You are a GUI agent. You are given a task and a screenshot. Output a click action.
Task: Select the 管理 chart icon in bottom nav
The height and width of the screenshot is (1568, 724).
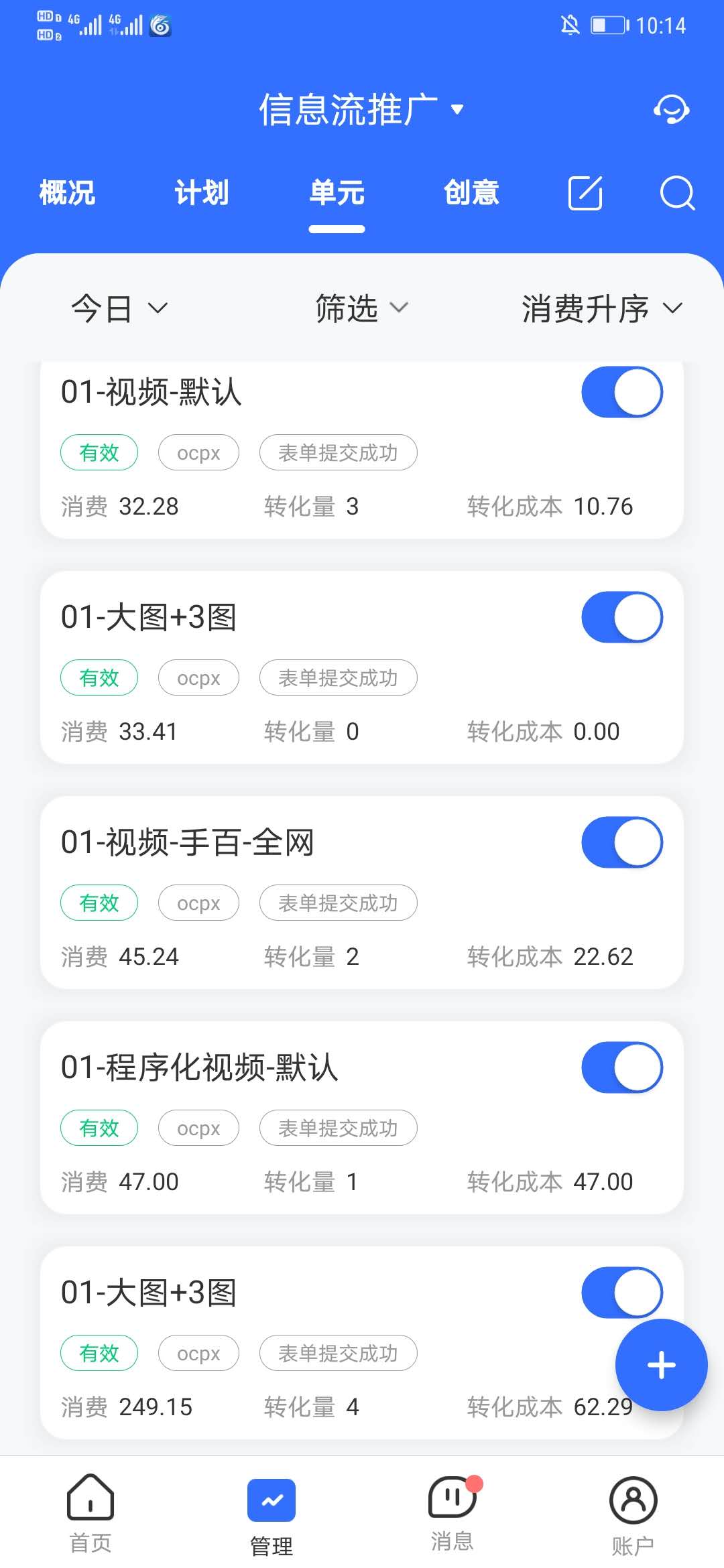coord(271,1501)
